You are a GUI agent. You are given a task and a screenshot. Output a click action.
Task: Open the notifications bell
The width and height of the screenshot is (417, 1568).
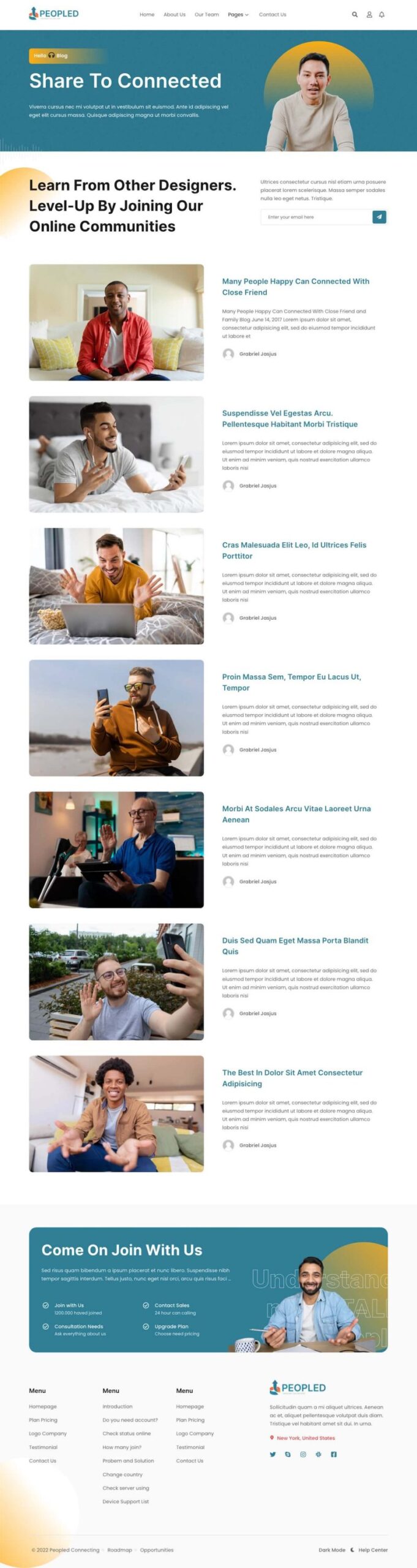coord(381,14)
